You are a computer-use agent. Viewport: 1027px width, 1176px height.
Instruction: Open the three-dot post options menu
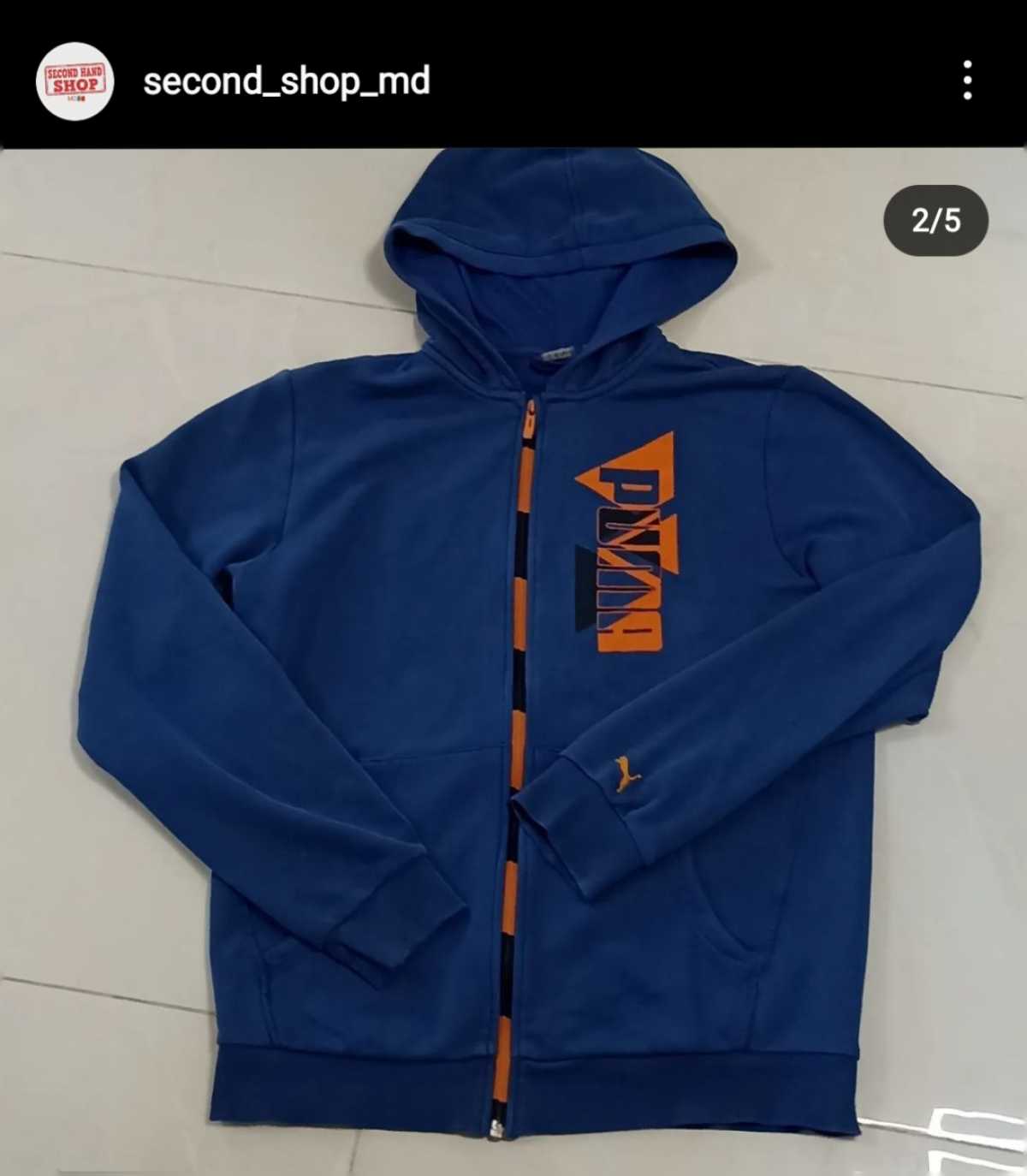967,80
